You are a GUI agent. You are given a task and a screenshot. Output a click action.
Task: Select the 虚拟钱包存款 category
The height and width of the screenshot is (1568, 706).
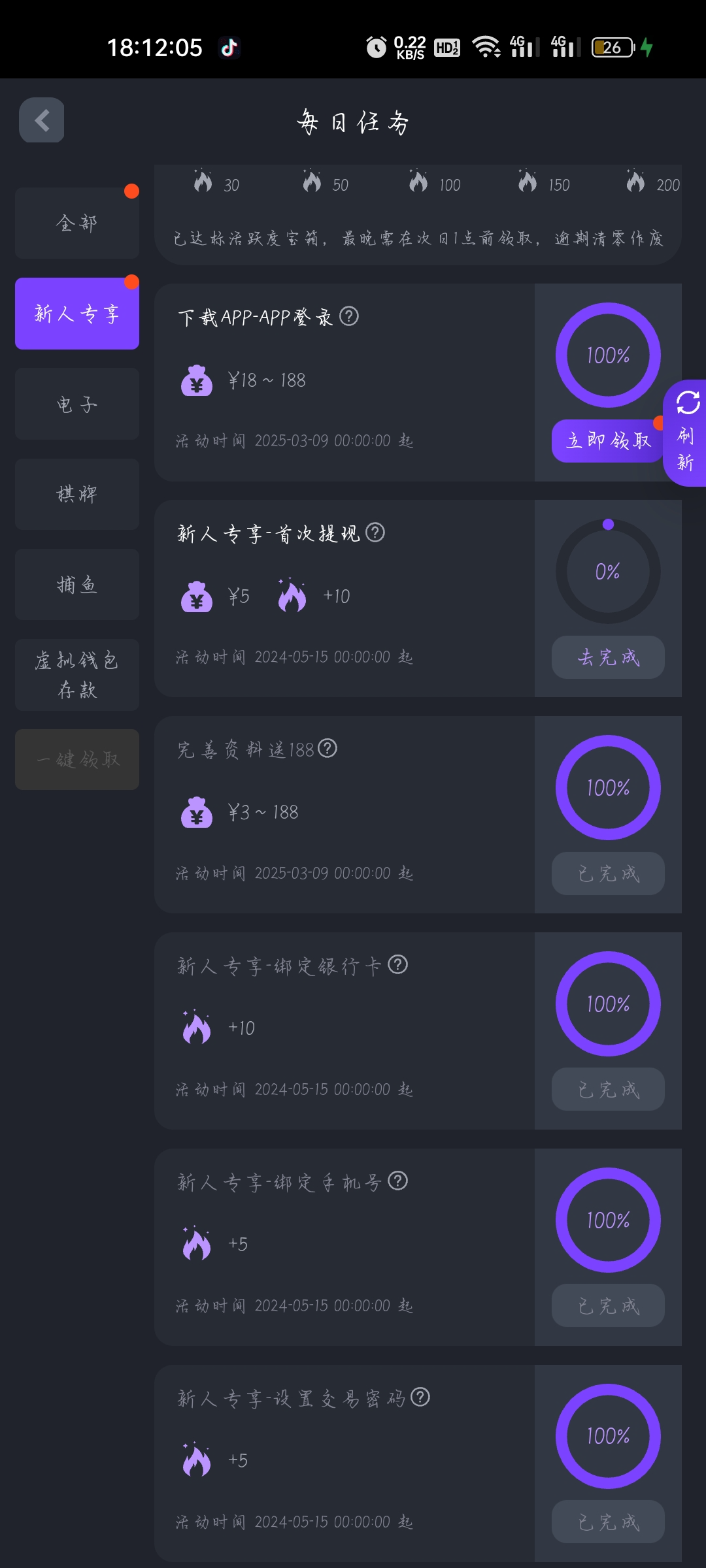click(x=77, y=675)
